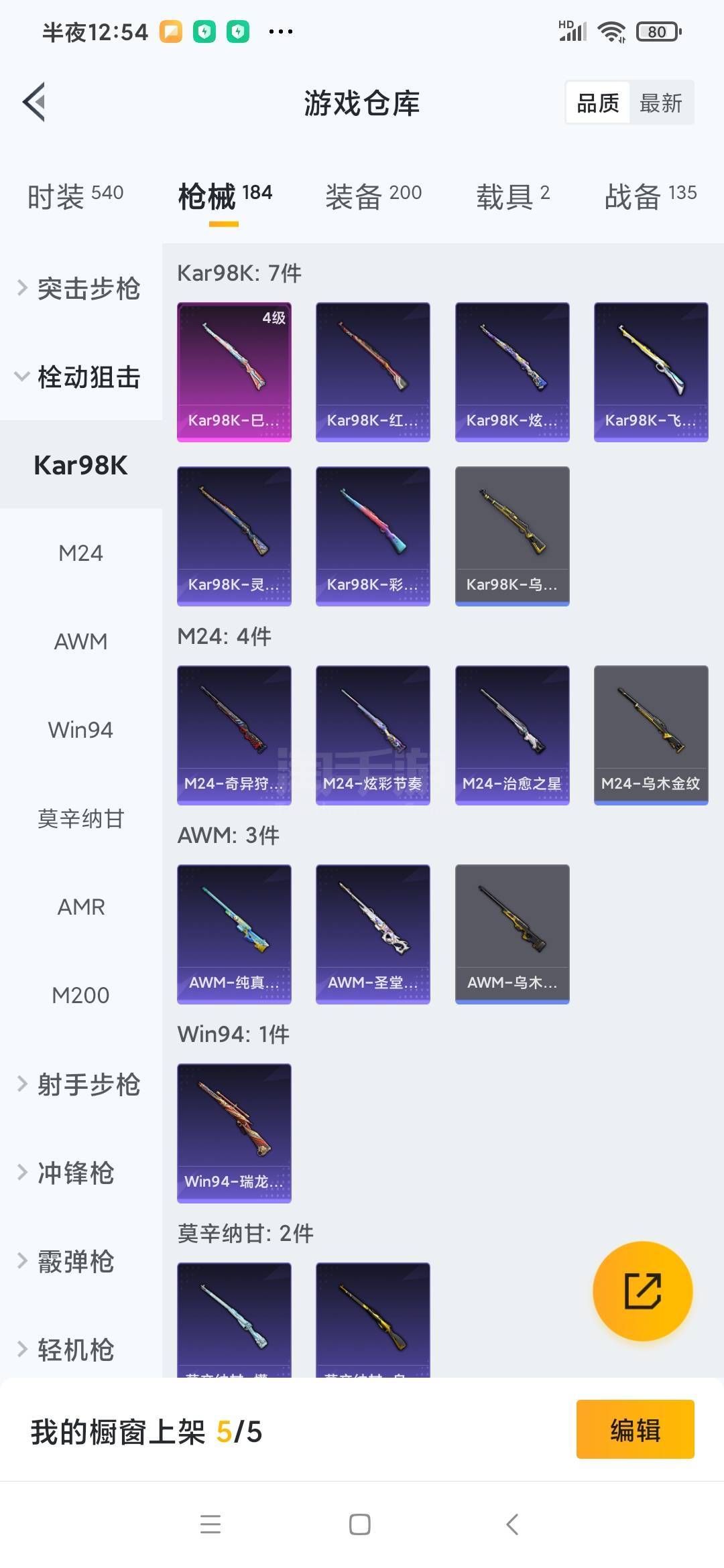Screen dimensions: 724x1568
Task: Go back using the top-left arrow
Action: point(35,103)
